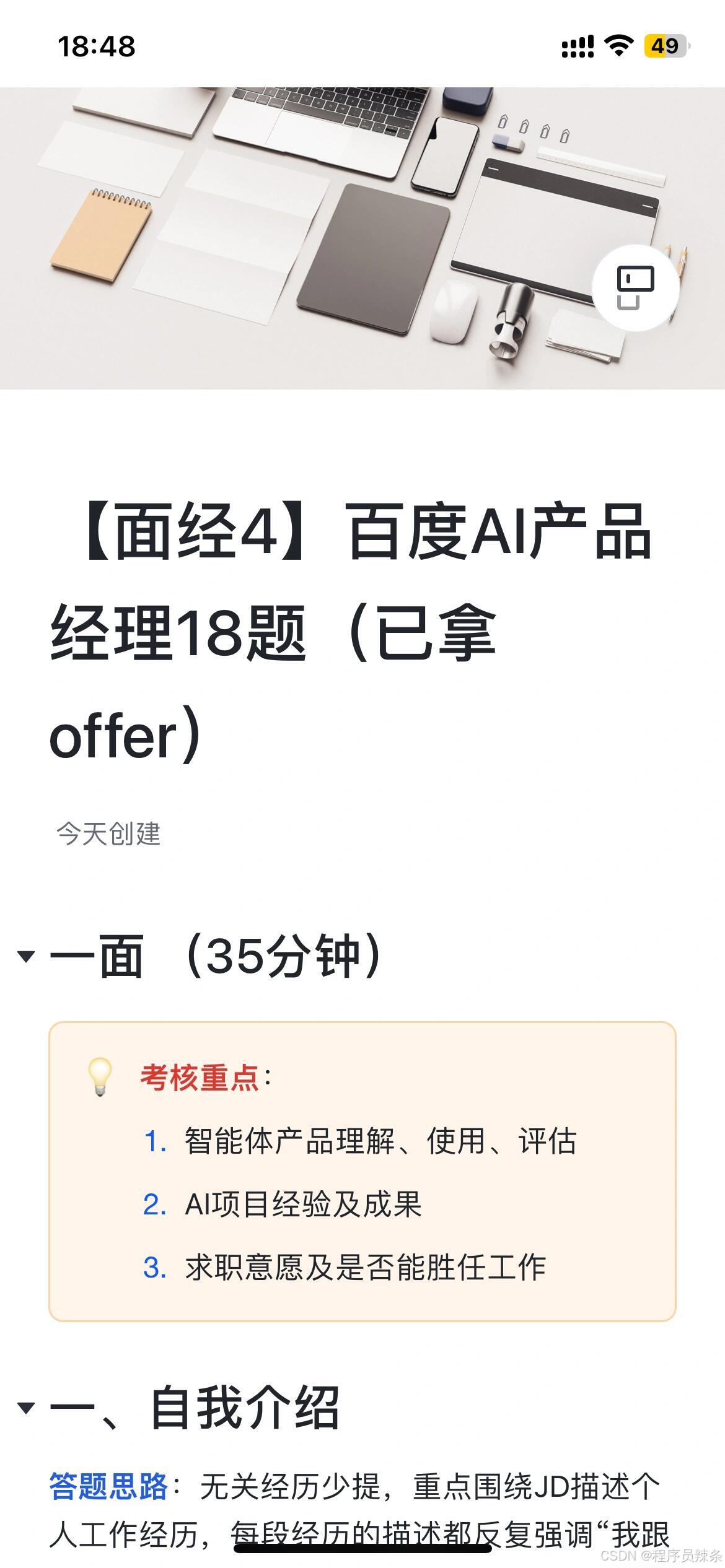Tap the disclosure triangle before 一面

25,957
